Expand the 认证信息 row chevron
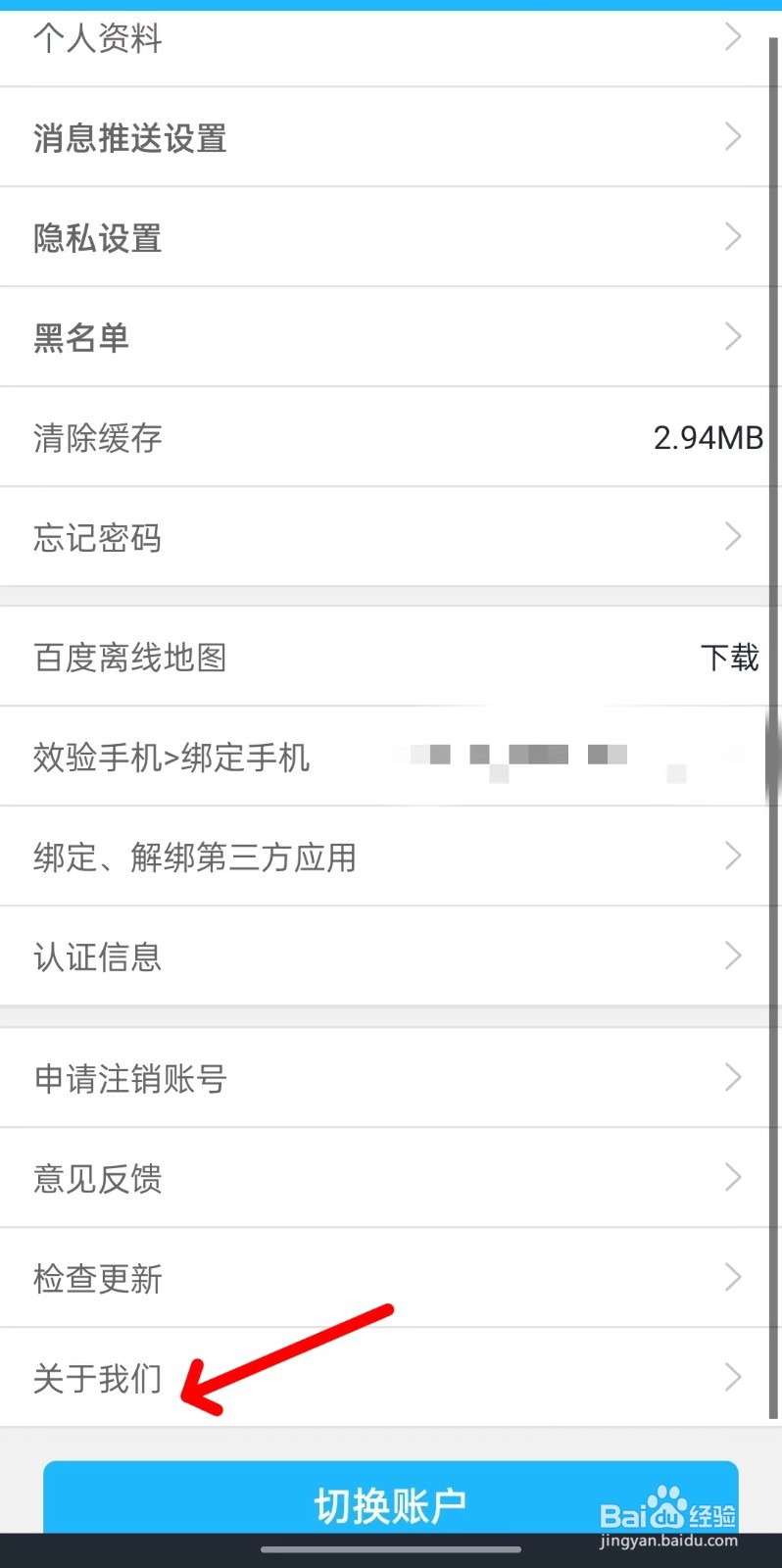 click(x=733, y=955)
